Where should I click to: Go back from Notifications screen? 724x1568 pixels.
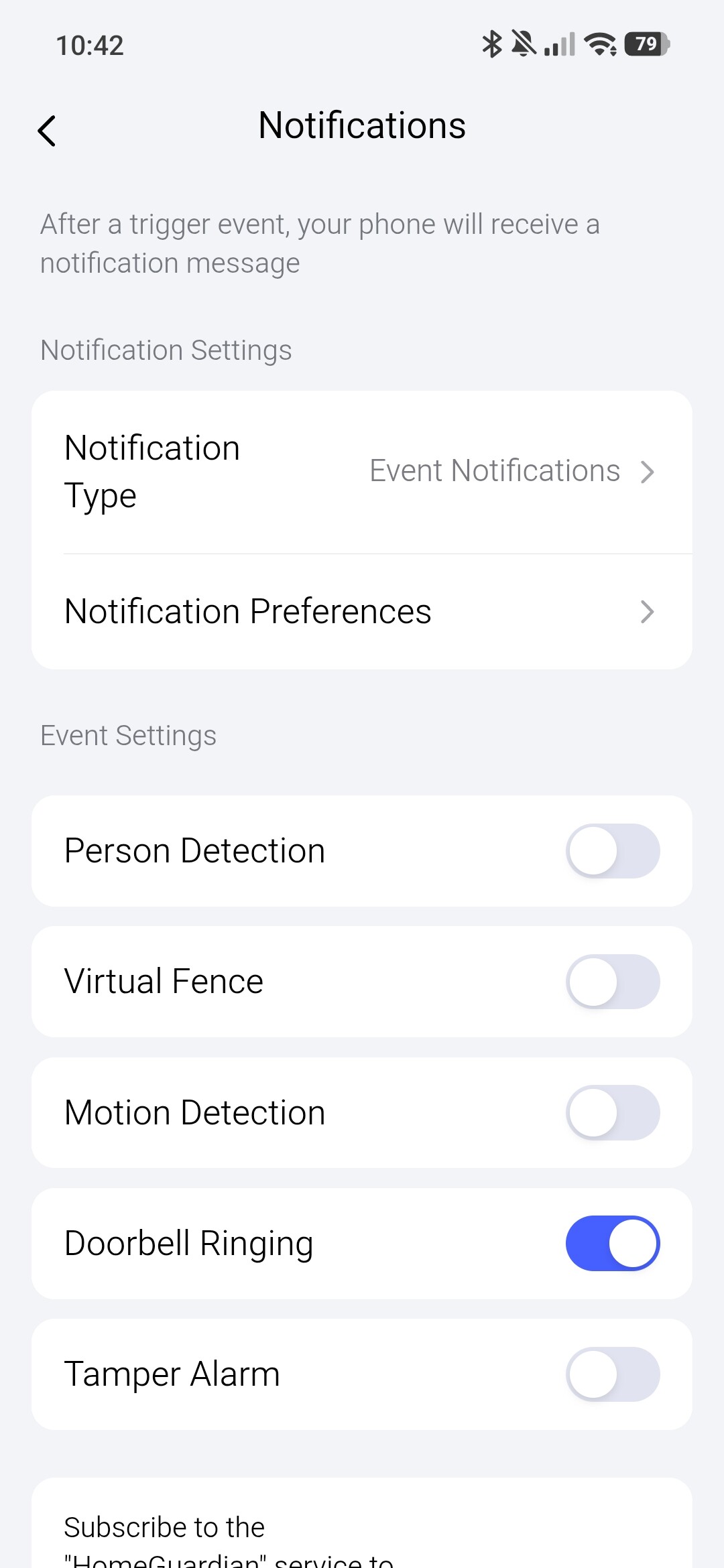(47, 130)
